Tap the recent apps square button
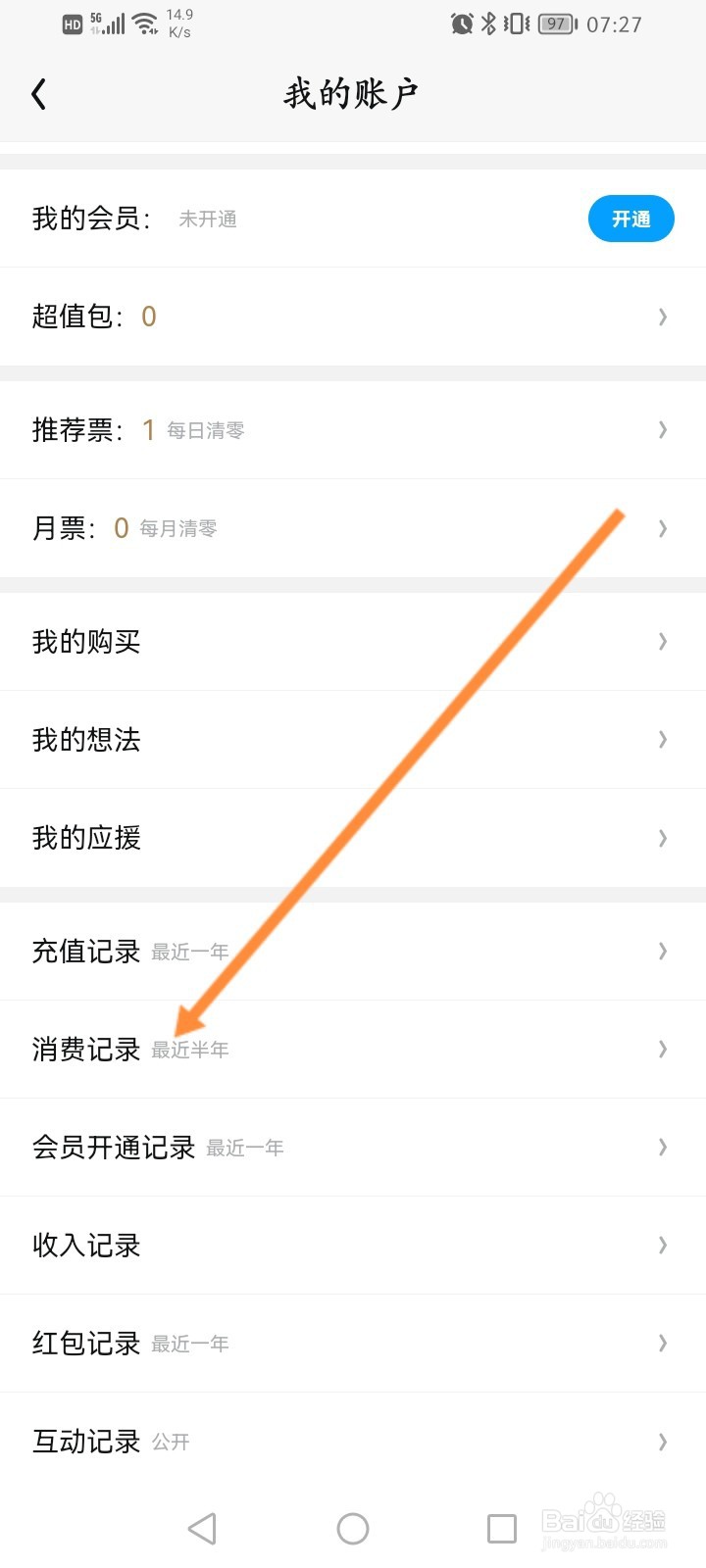Image resolution: width=706 pixels, height=1568 pixels. coord(502,1527)
